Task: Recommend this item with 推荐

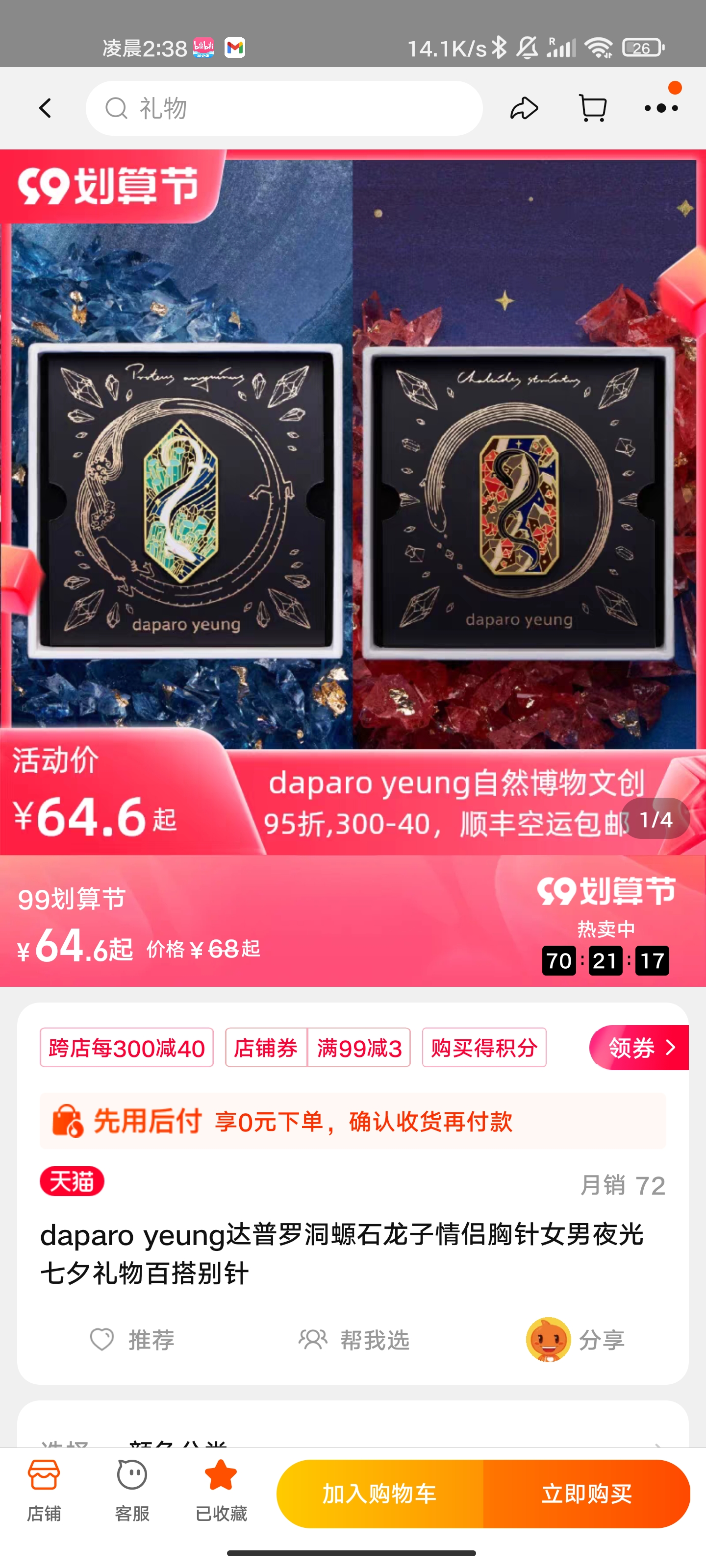Action: 133,1340
